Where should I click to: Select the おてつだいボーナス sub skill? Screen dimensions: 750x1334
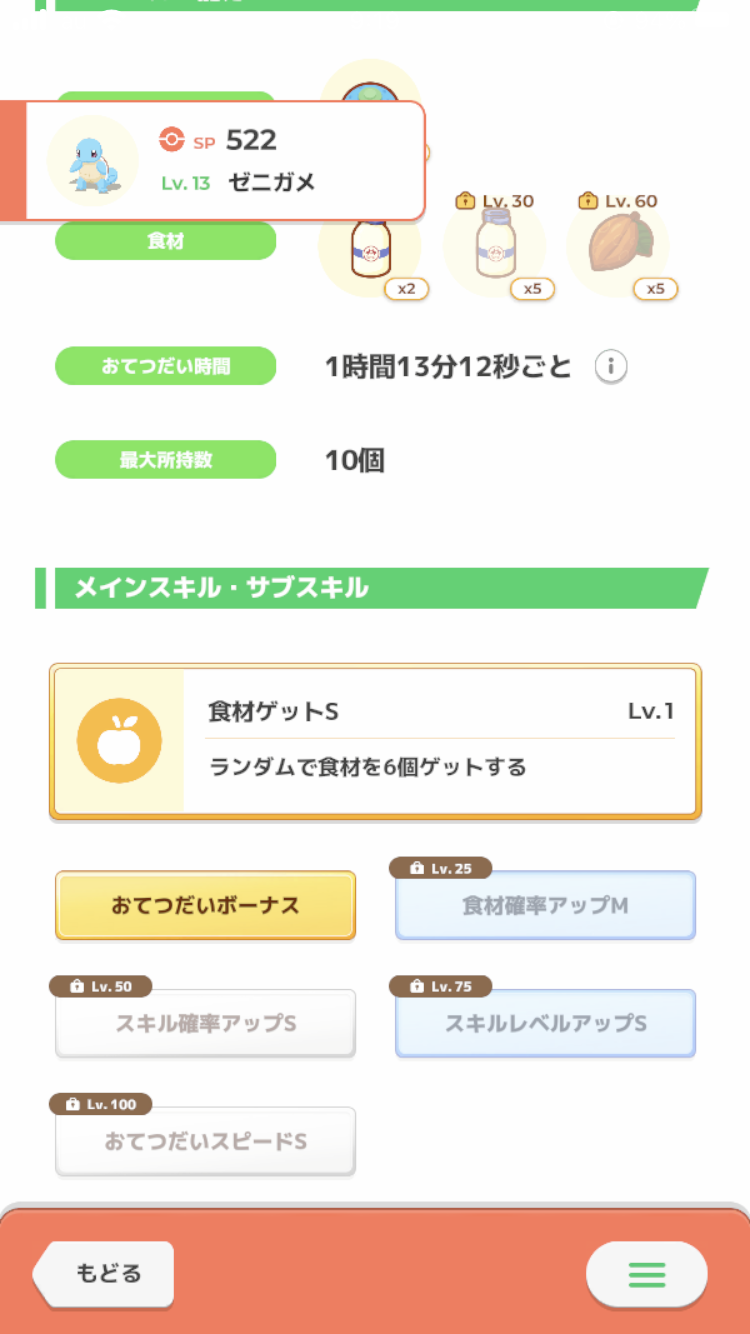[x=205, y=905]
